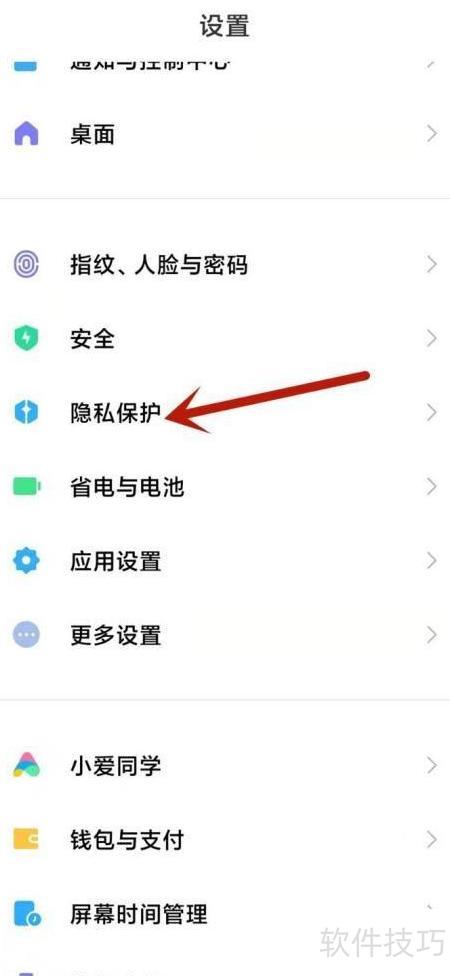Viewport: 450px width, 976px height.
Task: Open 钱包与支付 settings
Action: (225, 840)
